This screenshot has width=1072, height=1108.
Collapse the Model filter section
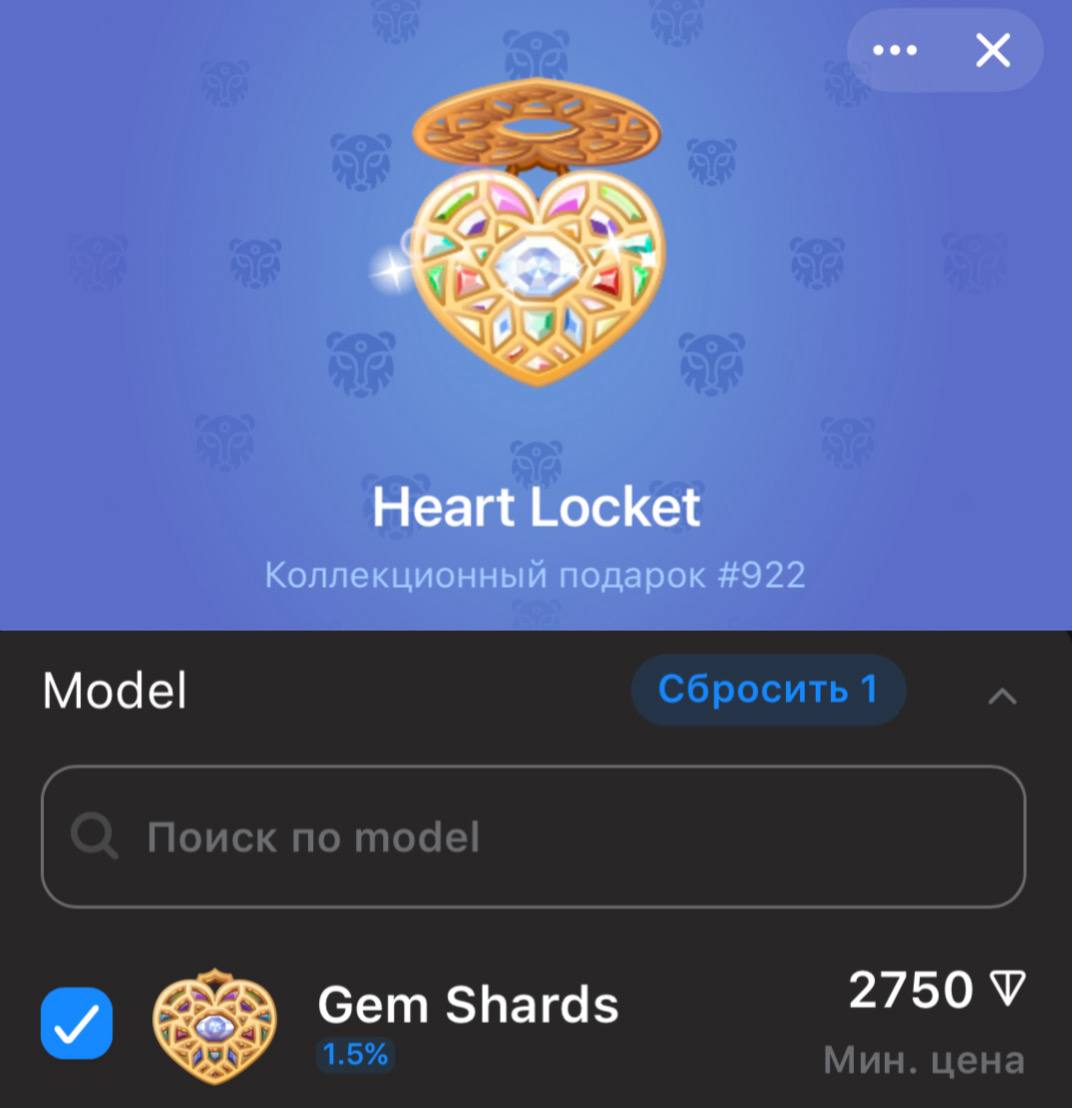[x=1002, y=696]
